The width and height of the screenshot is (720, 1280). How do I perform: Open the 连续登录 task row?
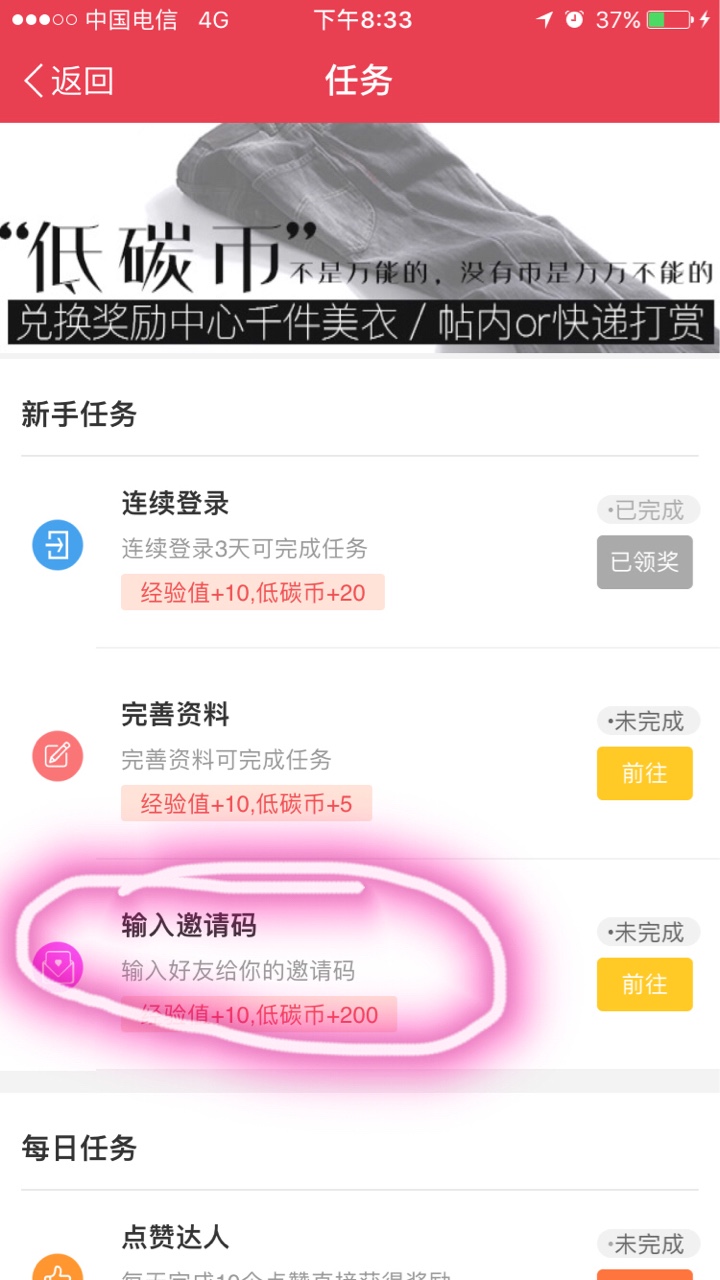point(360,552)
